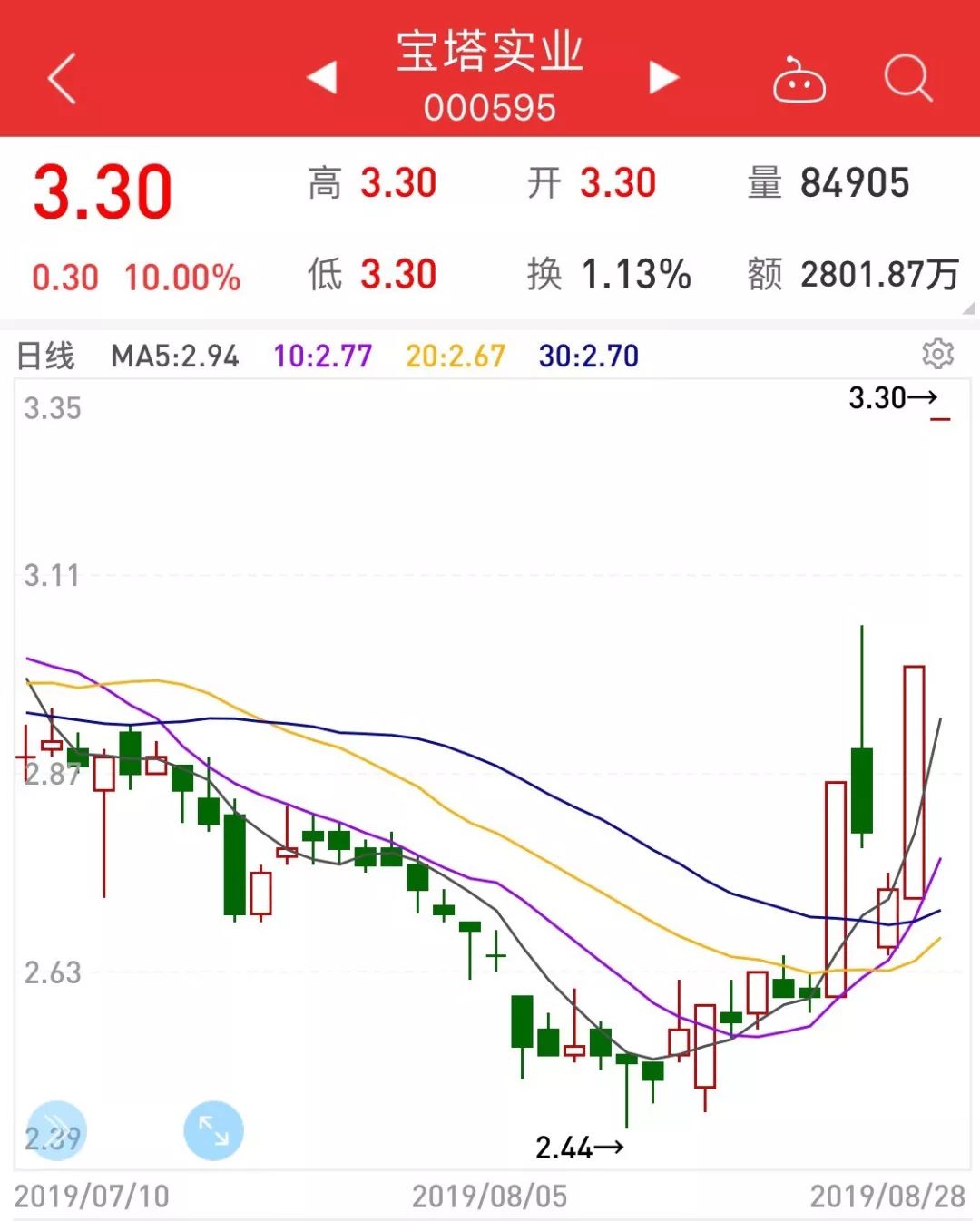The width and height of the screenshot is (980, 1221).
Task: Expand the K-line chart to fullscreen
Action: pyautogui.click(x=213, y=1130)
